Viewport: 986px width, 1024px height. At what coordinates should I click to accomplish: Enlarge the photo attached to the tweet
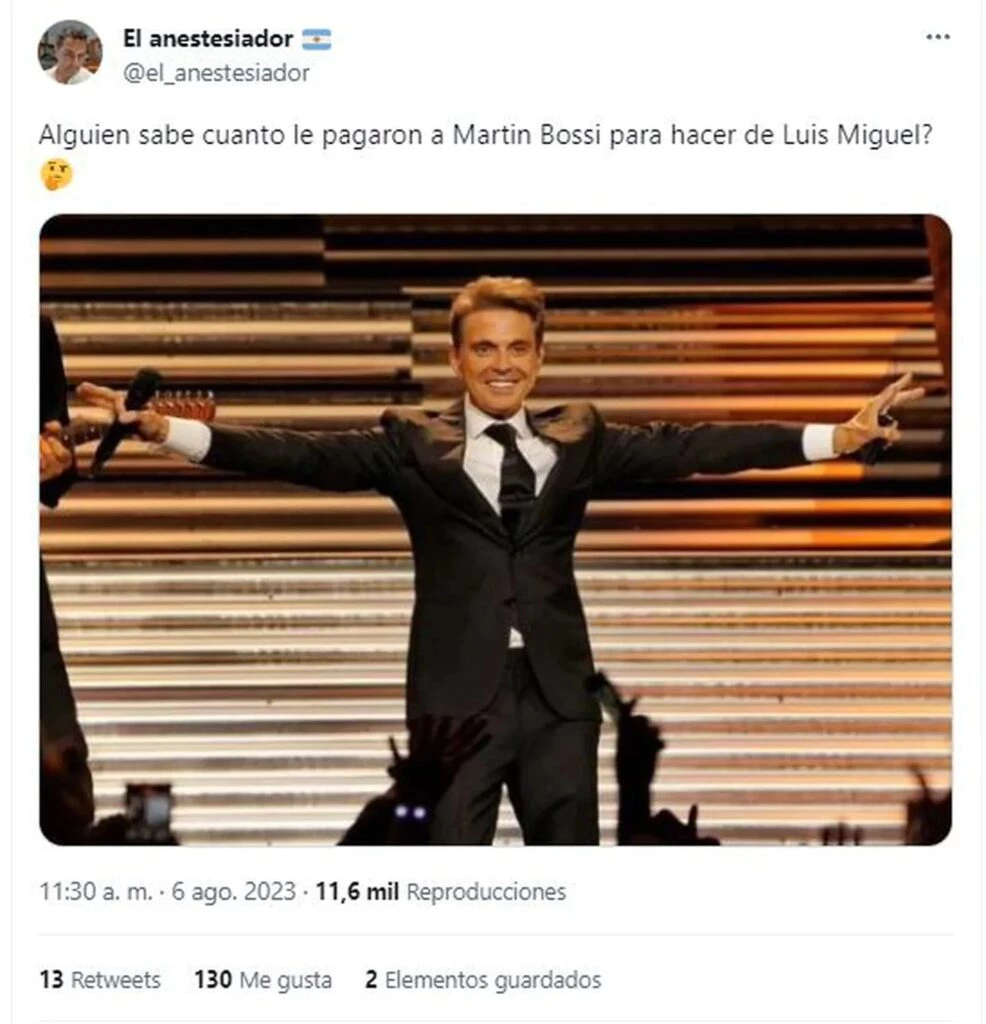pos(495,530)
